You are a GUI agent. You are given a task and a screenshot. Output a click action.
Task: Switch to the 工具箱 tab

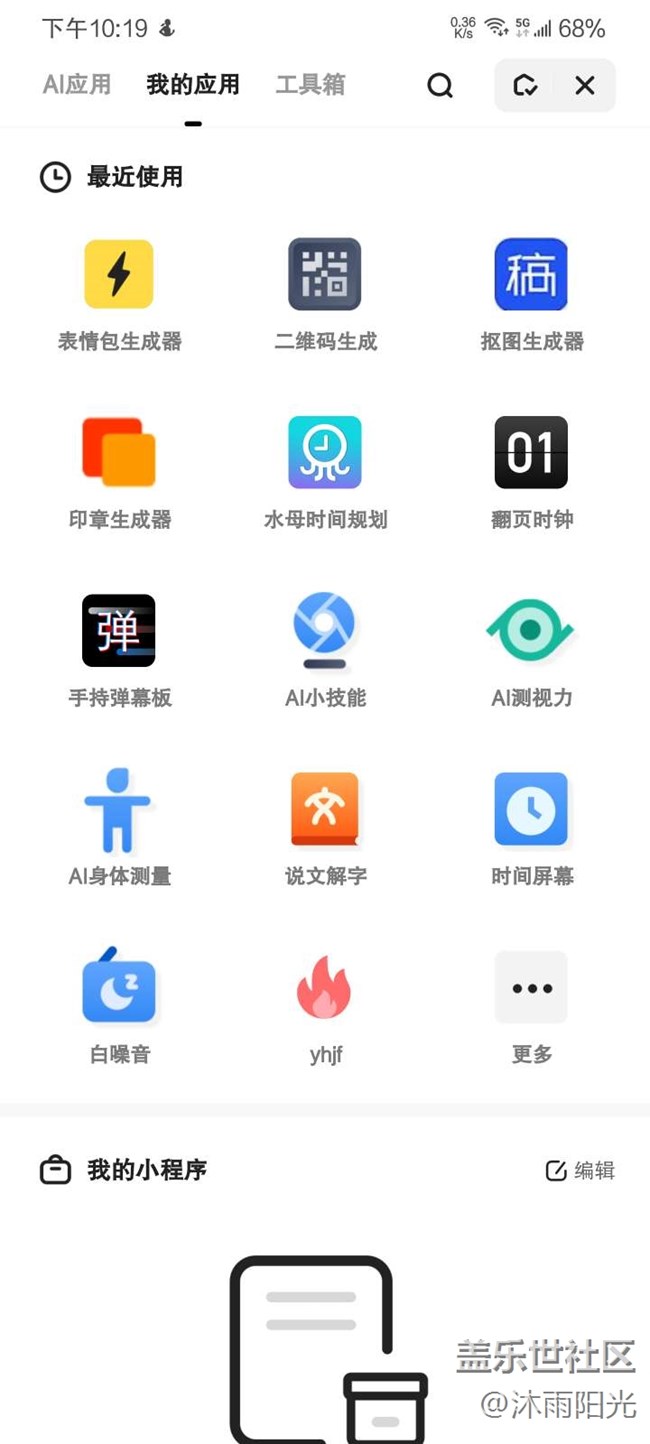pyautogui.click(x=310, y=85)
